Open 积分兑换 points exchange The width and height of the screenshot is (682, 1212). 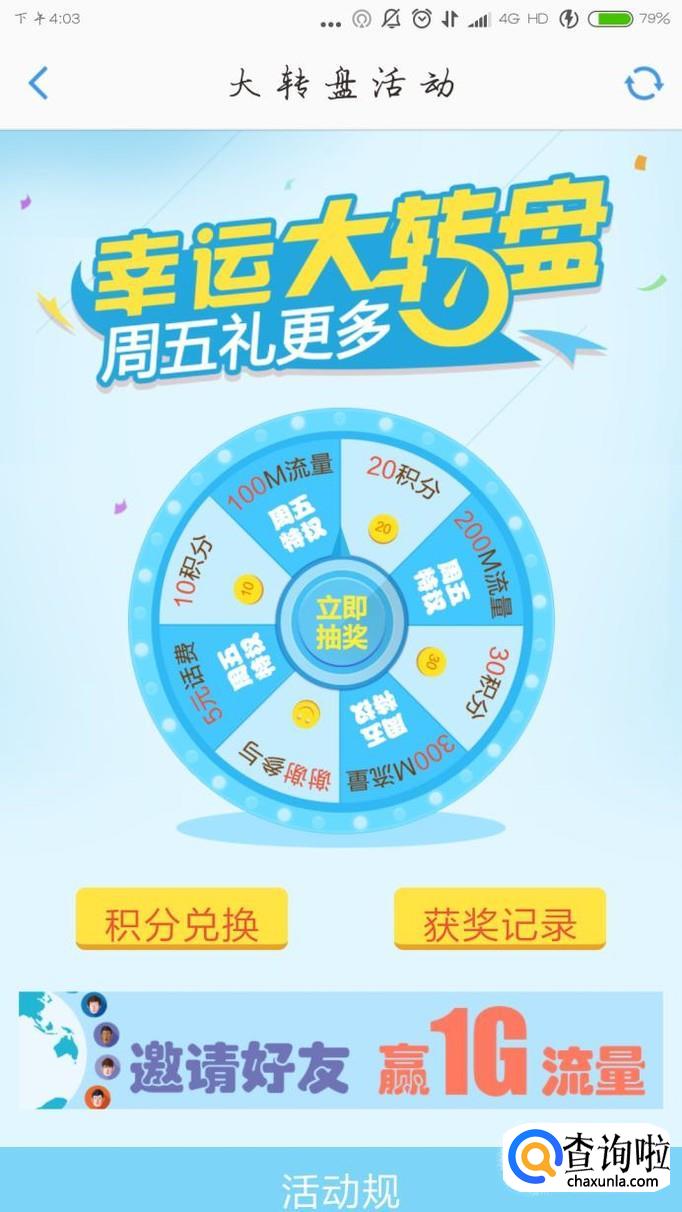tap(181, 920)
